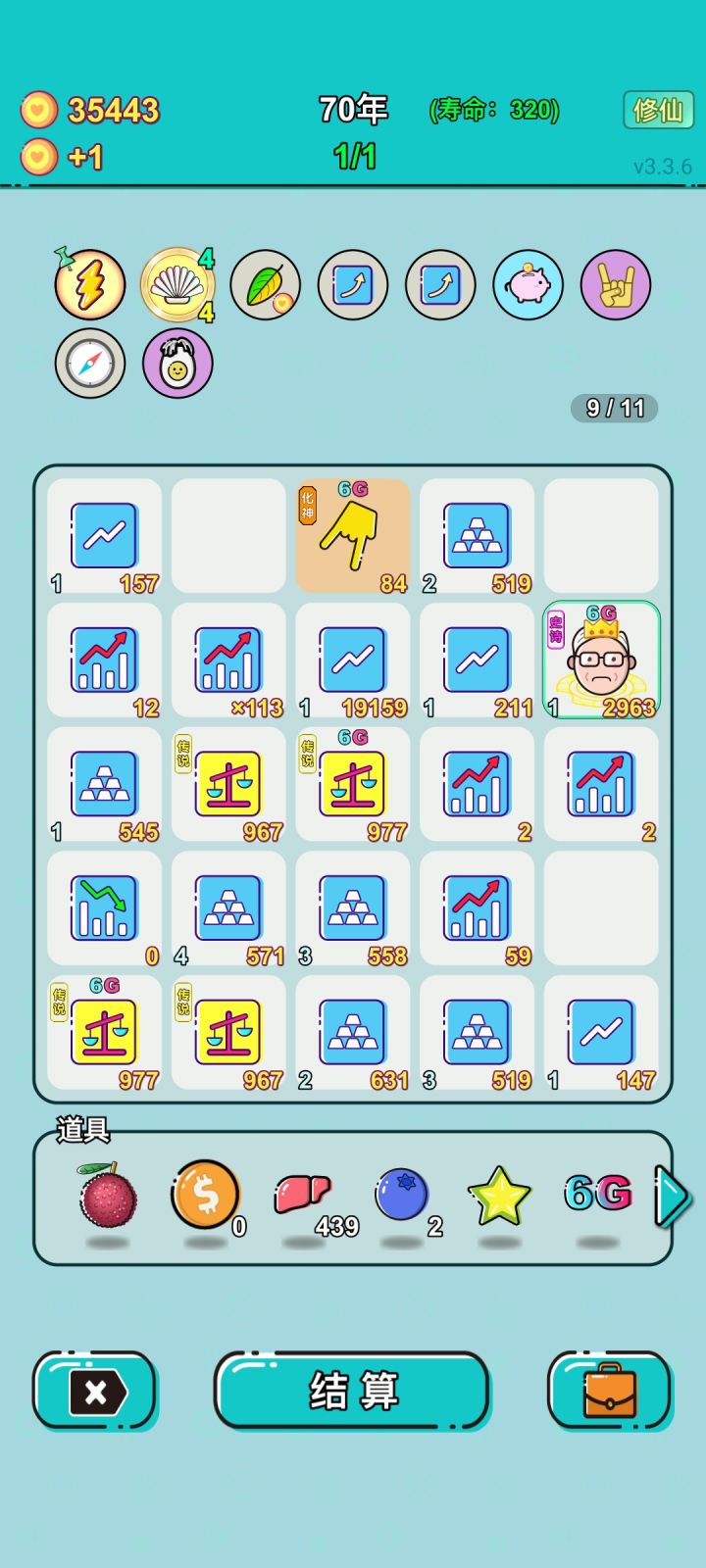Tap the liver item showing 439
706x1568 pixels.
pos(304,1196)
